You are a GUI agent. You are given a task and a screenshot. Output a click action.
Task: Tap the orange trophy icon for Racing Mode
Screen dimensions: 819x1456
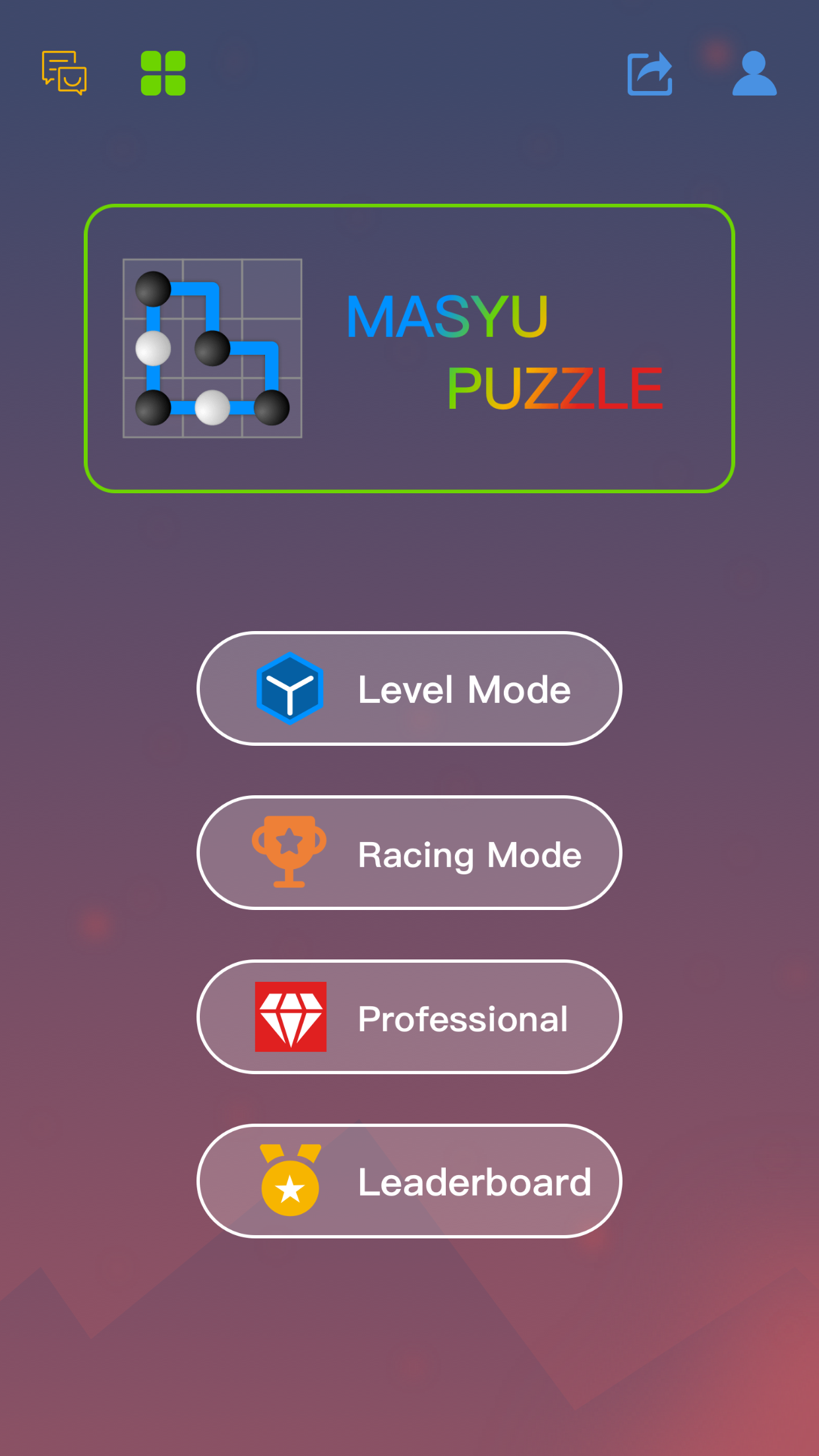pyautogui.click(x=289, y=852)
